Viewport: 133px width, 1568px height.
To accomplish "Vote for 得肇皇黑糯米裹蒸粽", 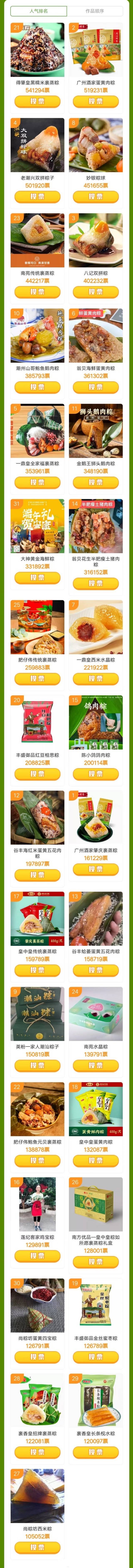I will coord(37,101).
